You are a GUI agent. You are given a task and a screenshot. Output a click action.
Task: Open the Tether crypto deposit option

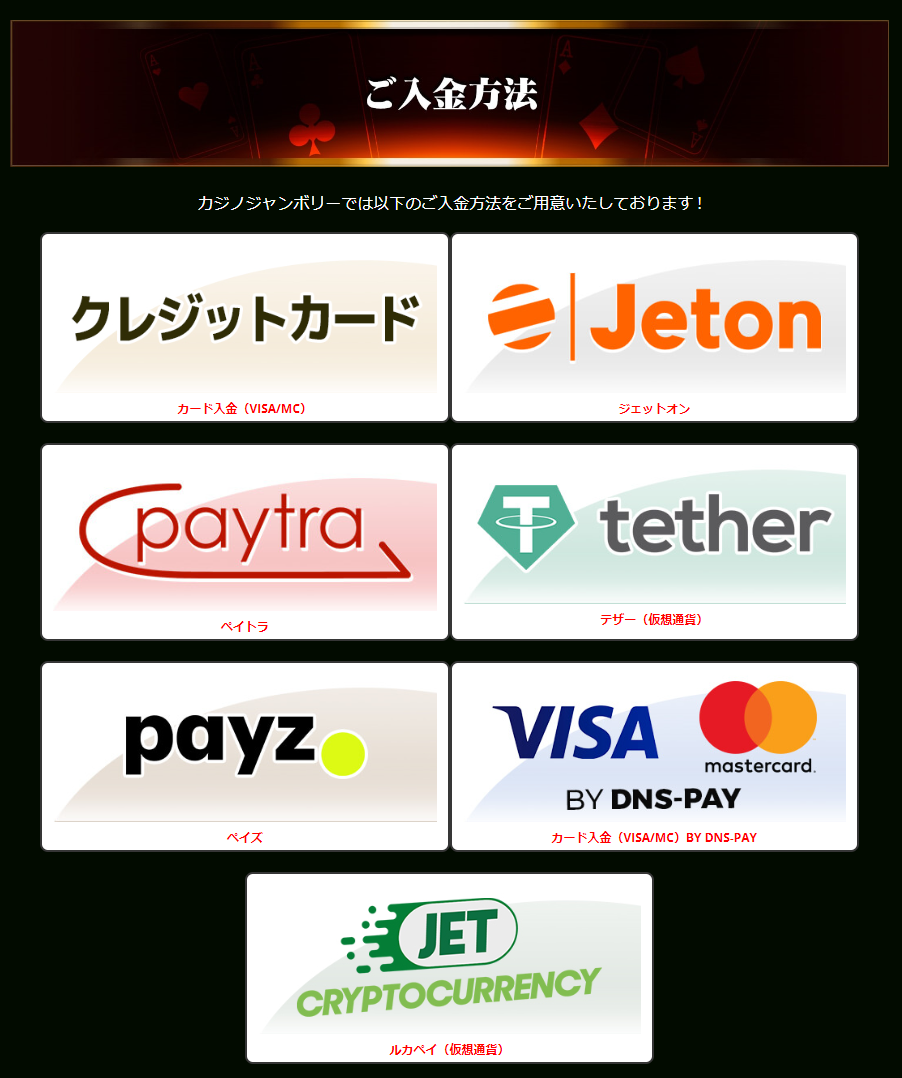655,541
